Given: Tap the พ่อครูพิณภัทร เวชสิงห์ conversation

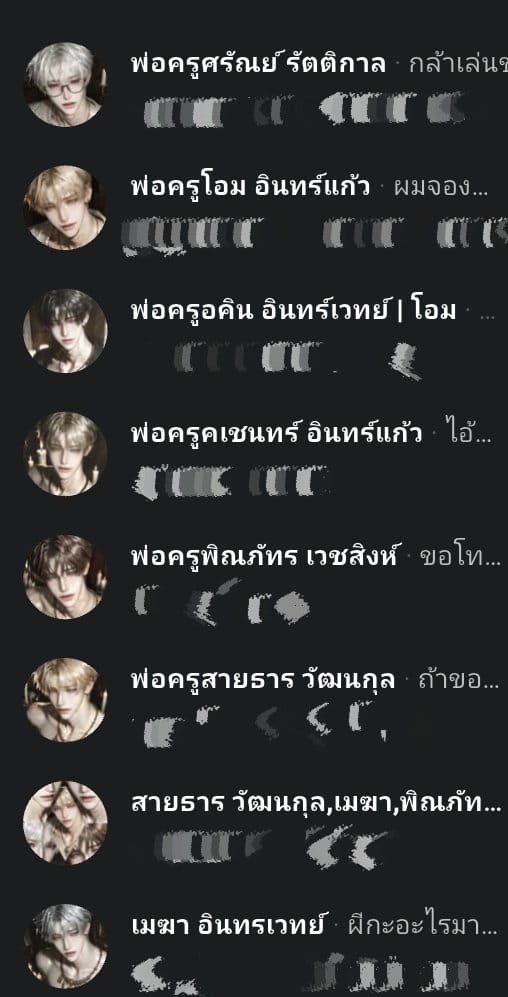Looking at the screenshot, I should (x=254, y=577).
